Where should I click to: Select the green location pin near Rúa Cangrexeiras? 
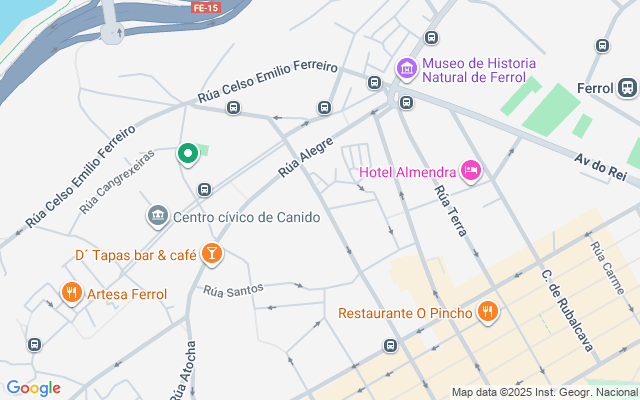tap(187, 154)
